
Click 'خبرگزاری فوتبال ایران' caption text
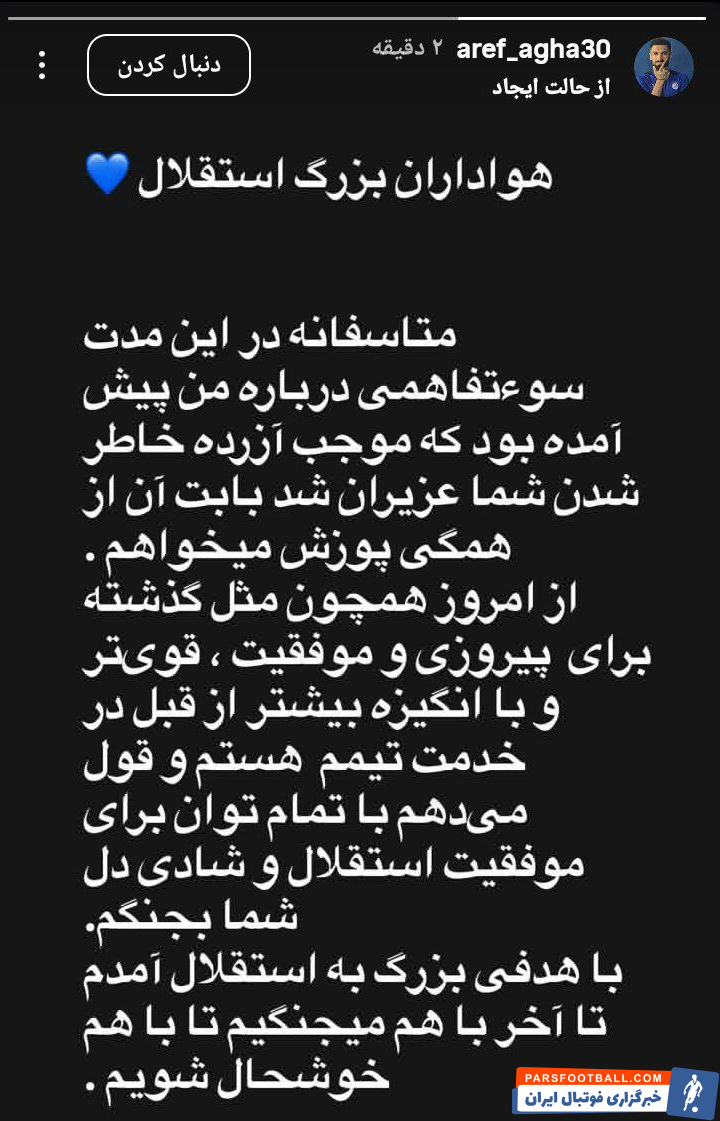click(595, 1096)
